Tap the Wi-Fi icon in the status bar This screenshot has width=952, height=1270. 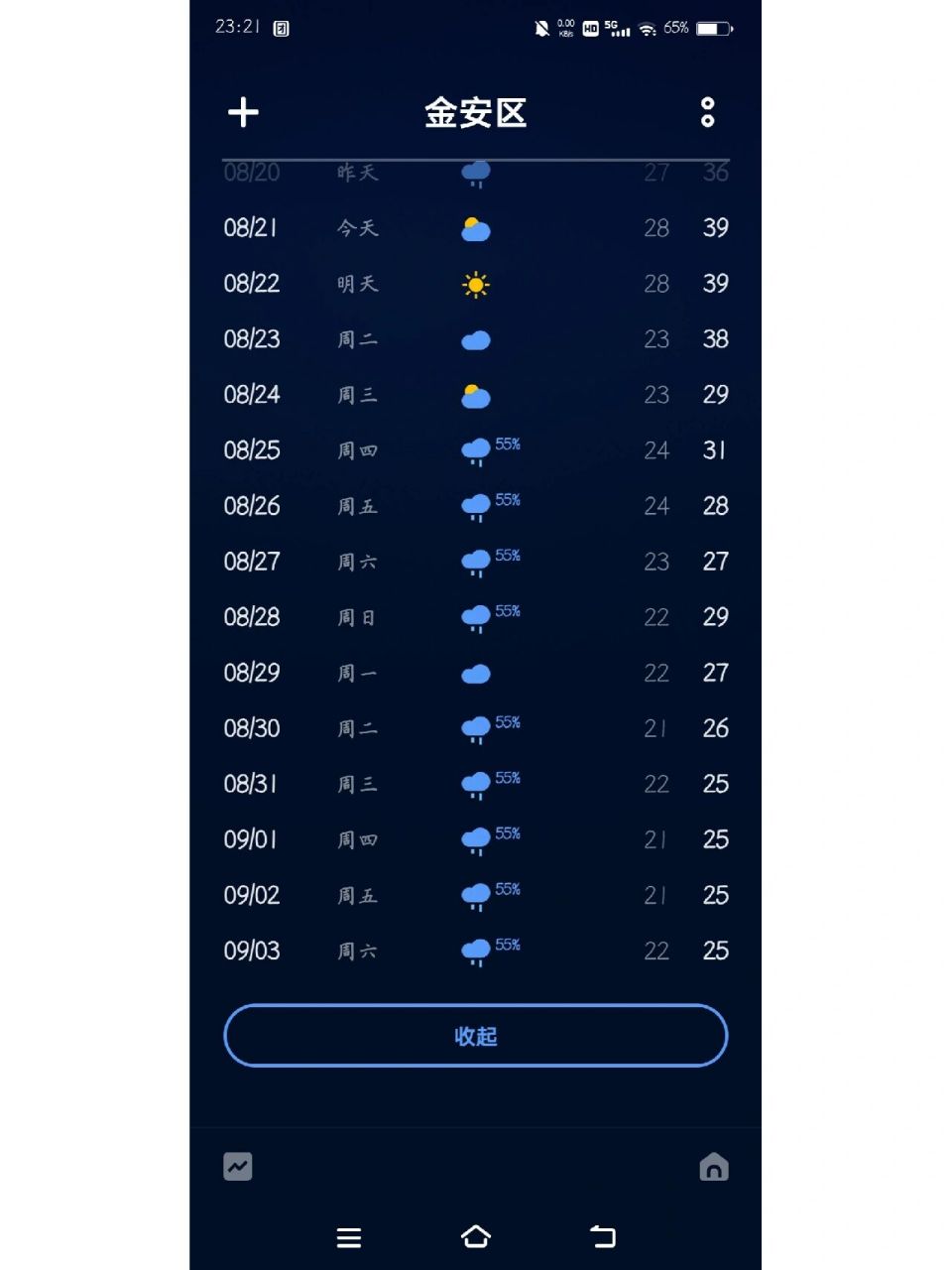click(646, 30)
